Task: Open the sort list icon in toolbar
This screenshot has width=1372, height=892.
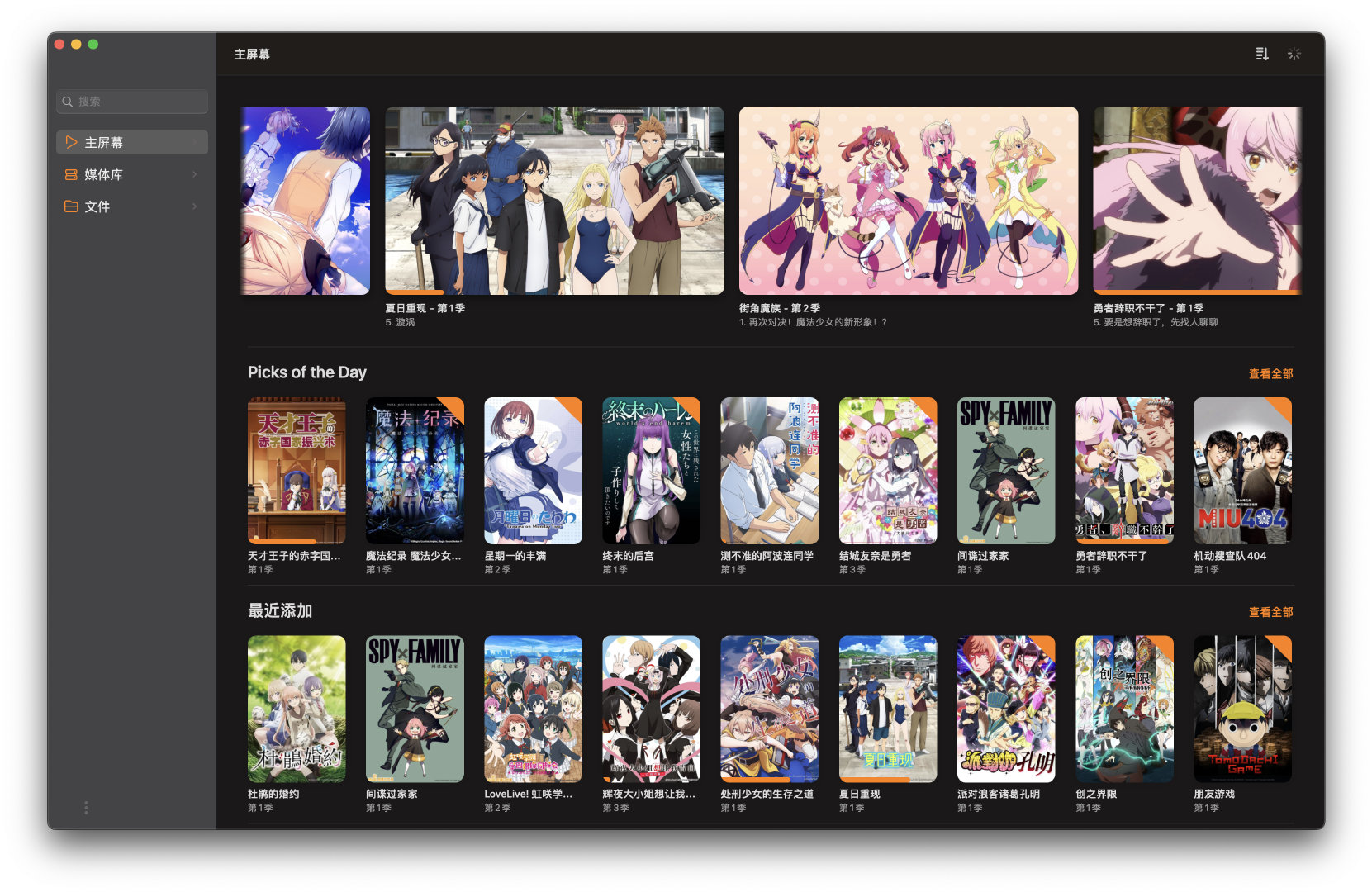Action: click(x=1261, y=54)
